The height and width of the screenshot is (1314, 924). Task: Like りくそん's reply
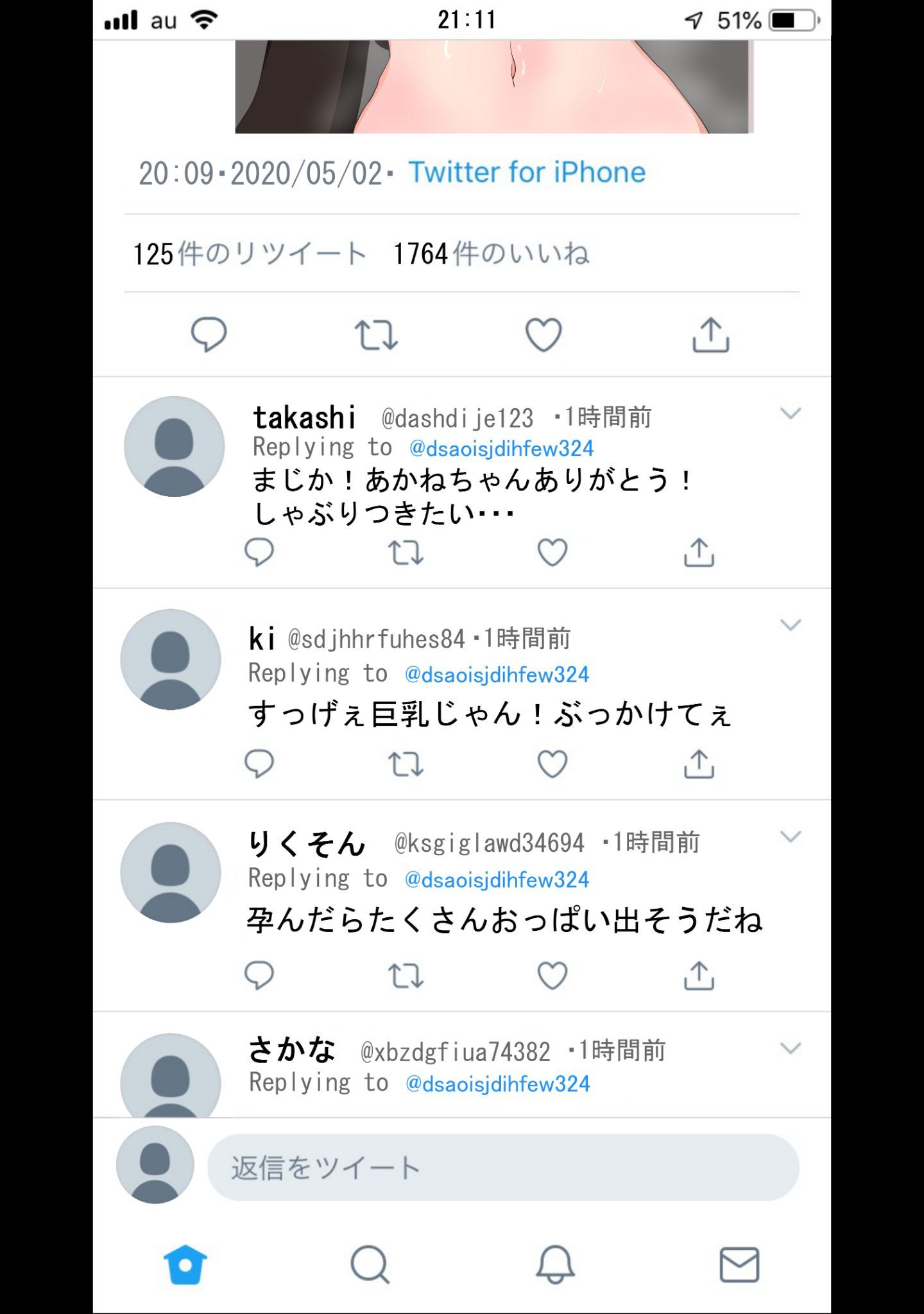point(552,976)
